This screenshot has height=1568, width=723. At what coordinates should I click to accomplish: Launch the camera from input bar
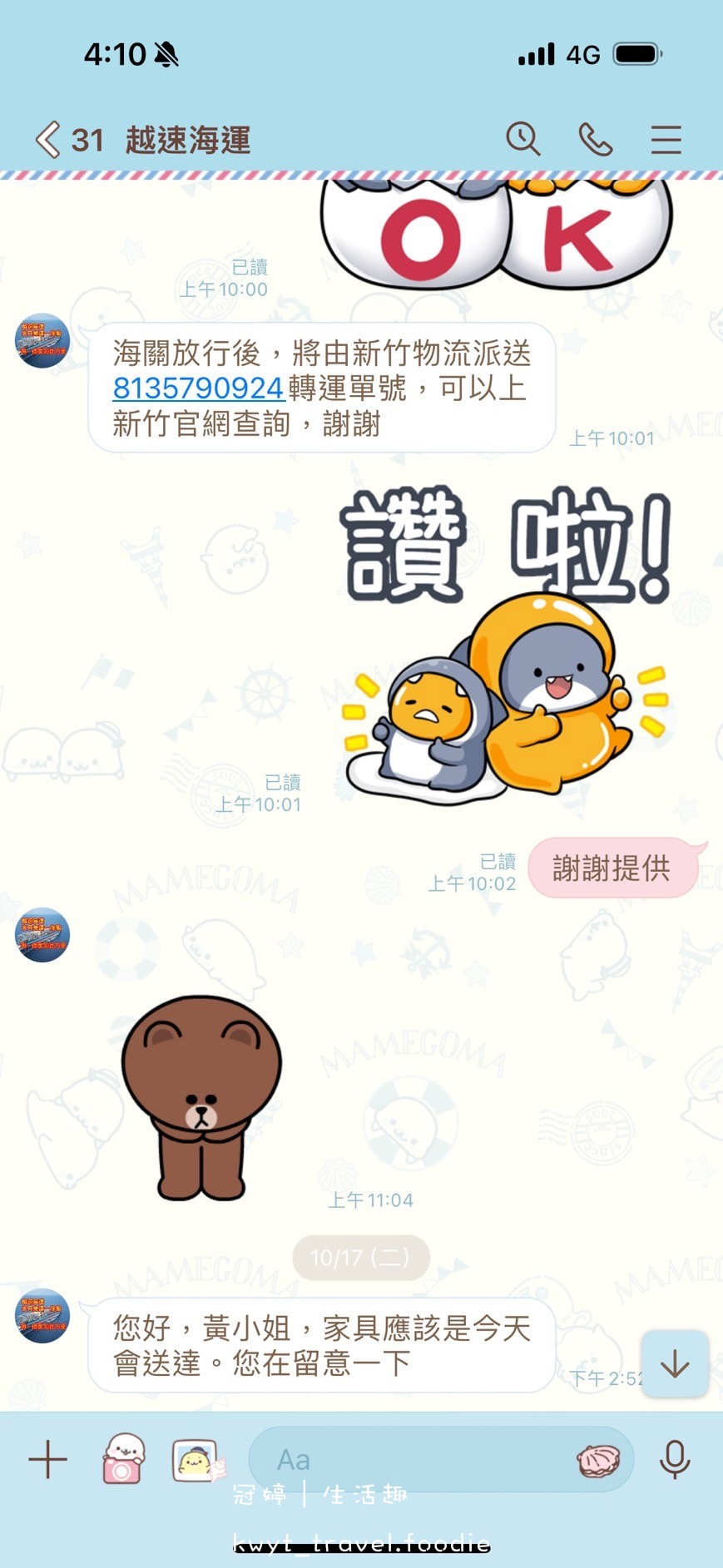coord(122,1459)
